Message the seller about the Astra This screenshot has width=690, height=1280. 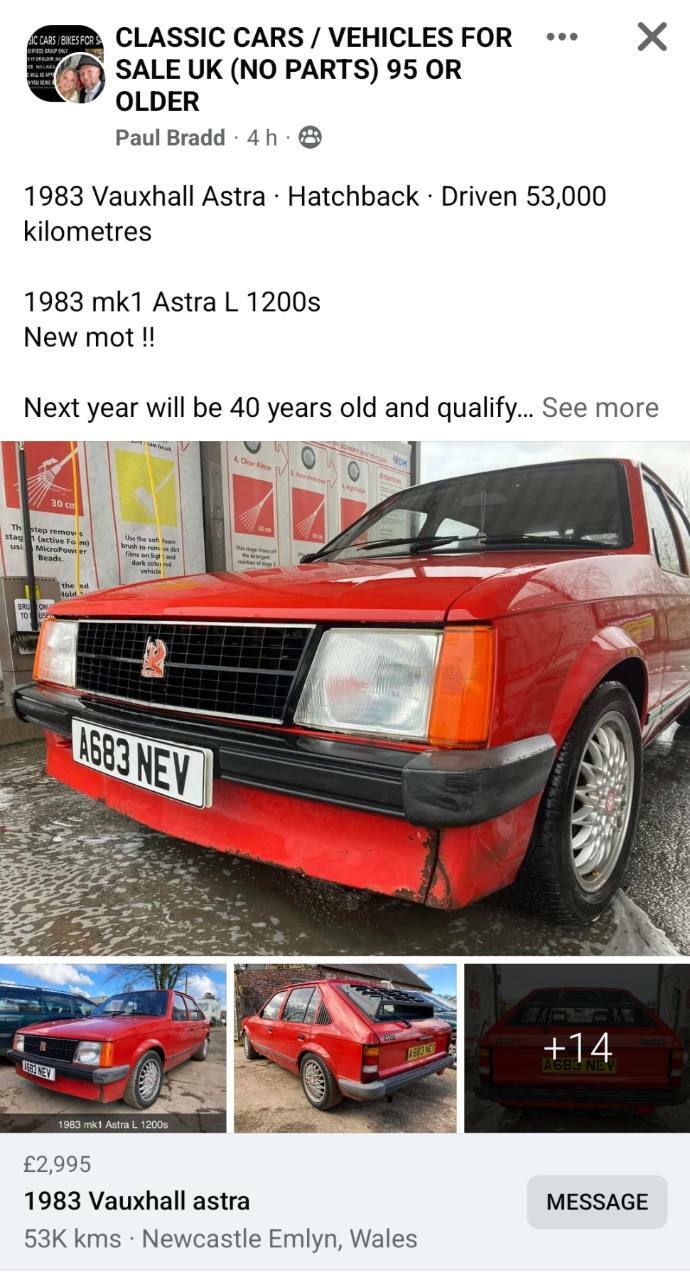coord(597,1201)
